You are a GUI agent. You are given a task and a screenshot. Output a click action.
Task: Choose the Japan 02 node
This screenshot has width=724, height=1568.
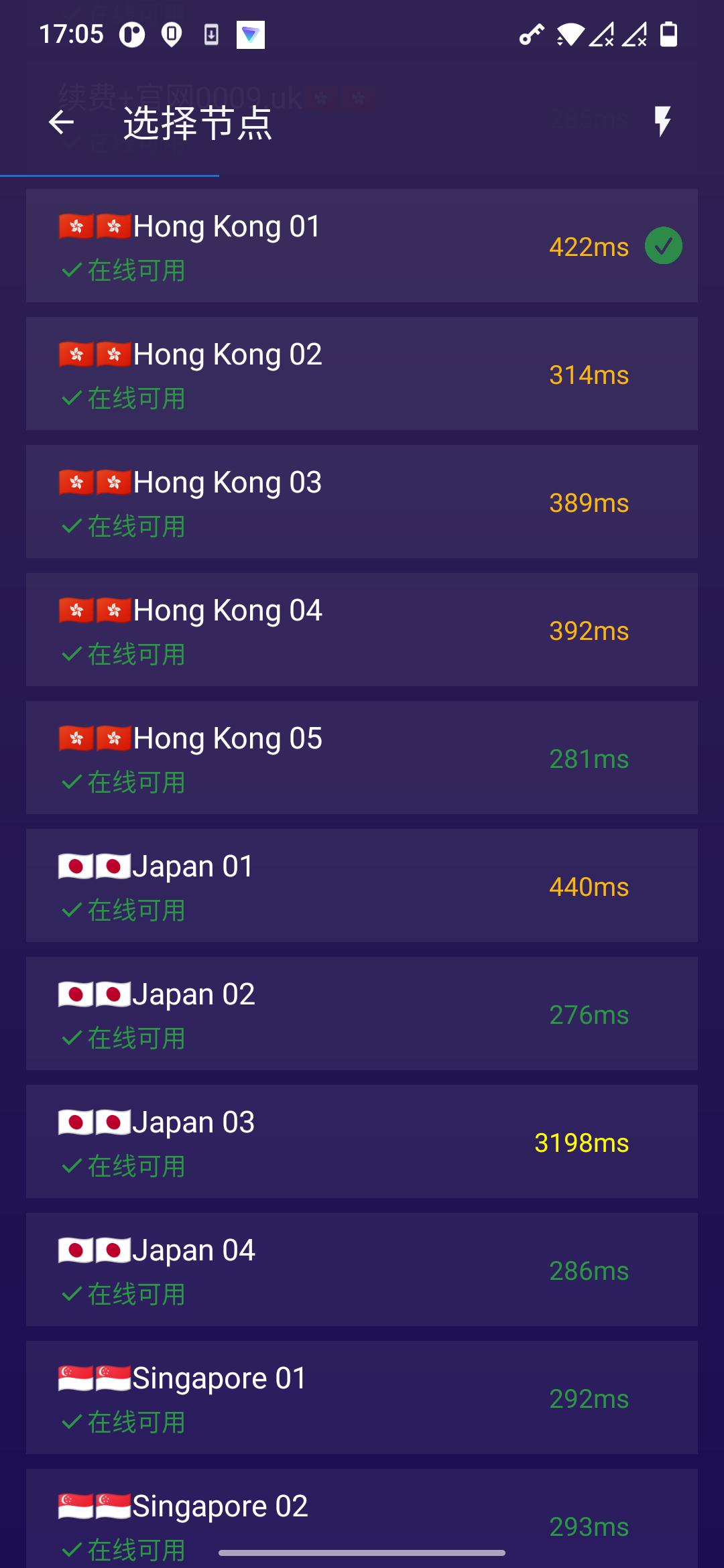click(362, 1014)
